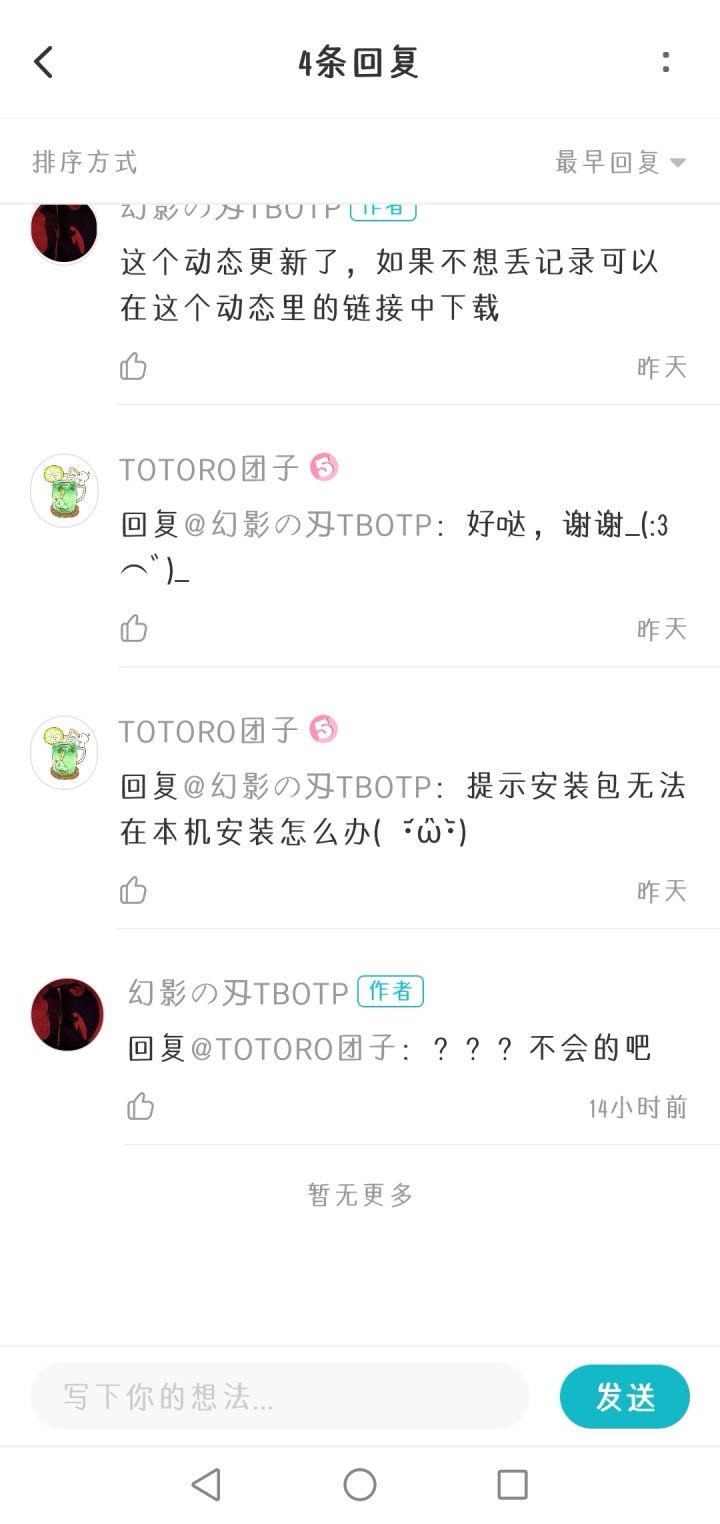This screenshot has height=1524, width=720.
Task: Like the reply about 提示安装包无法在本机安装
Action: coord(133,891)
